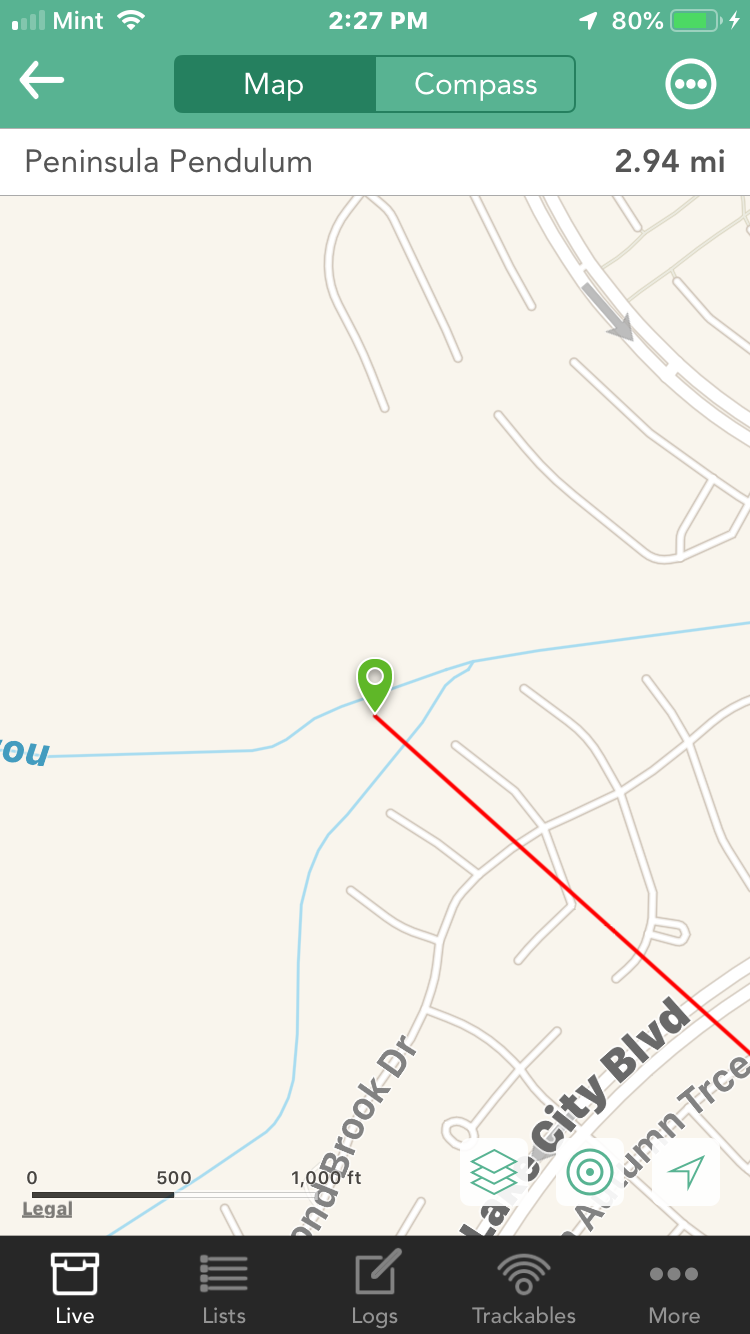This screenshot has width=750, height=1334.
Task: Switch to the Lists tab
Action: point(224,1288)
